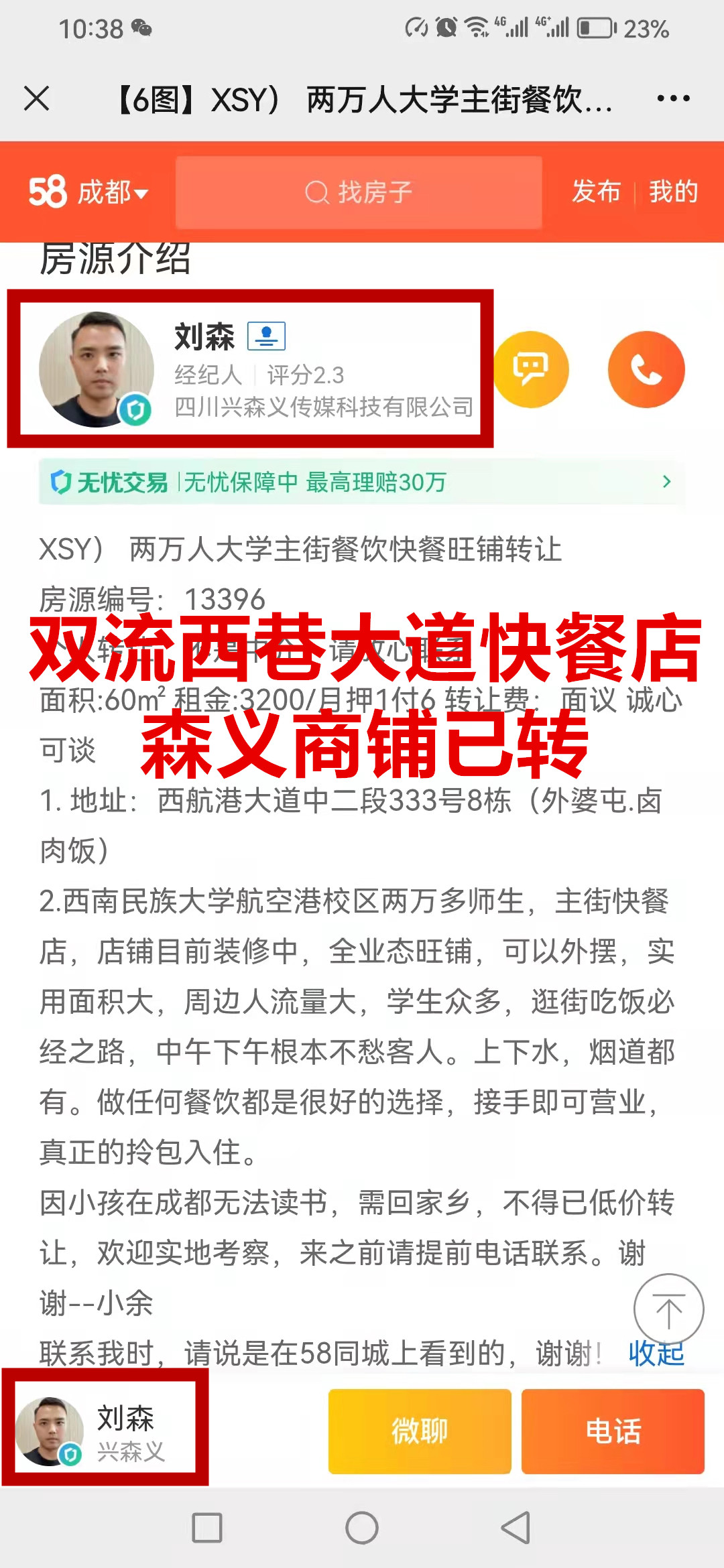Open the 无忧交易 guarantee banner
The image size is (724, 1568).
(x=361, y=482)
